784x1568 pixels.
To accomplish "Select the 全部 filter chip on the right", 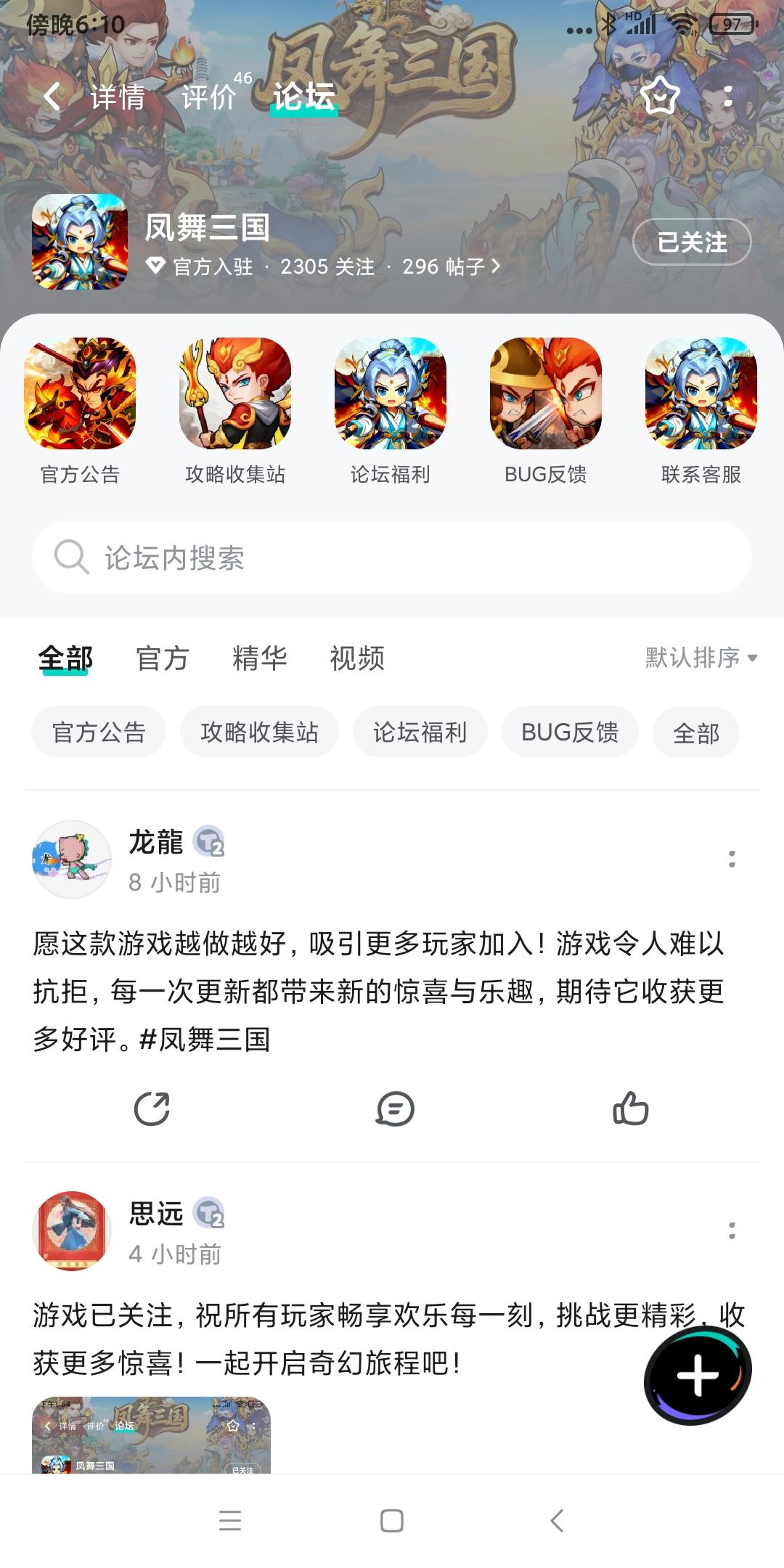I will (x=695, y=732).
